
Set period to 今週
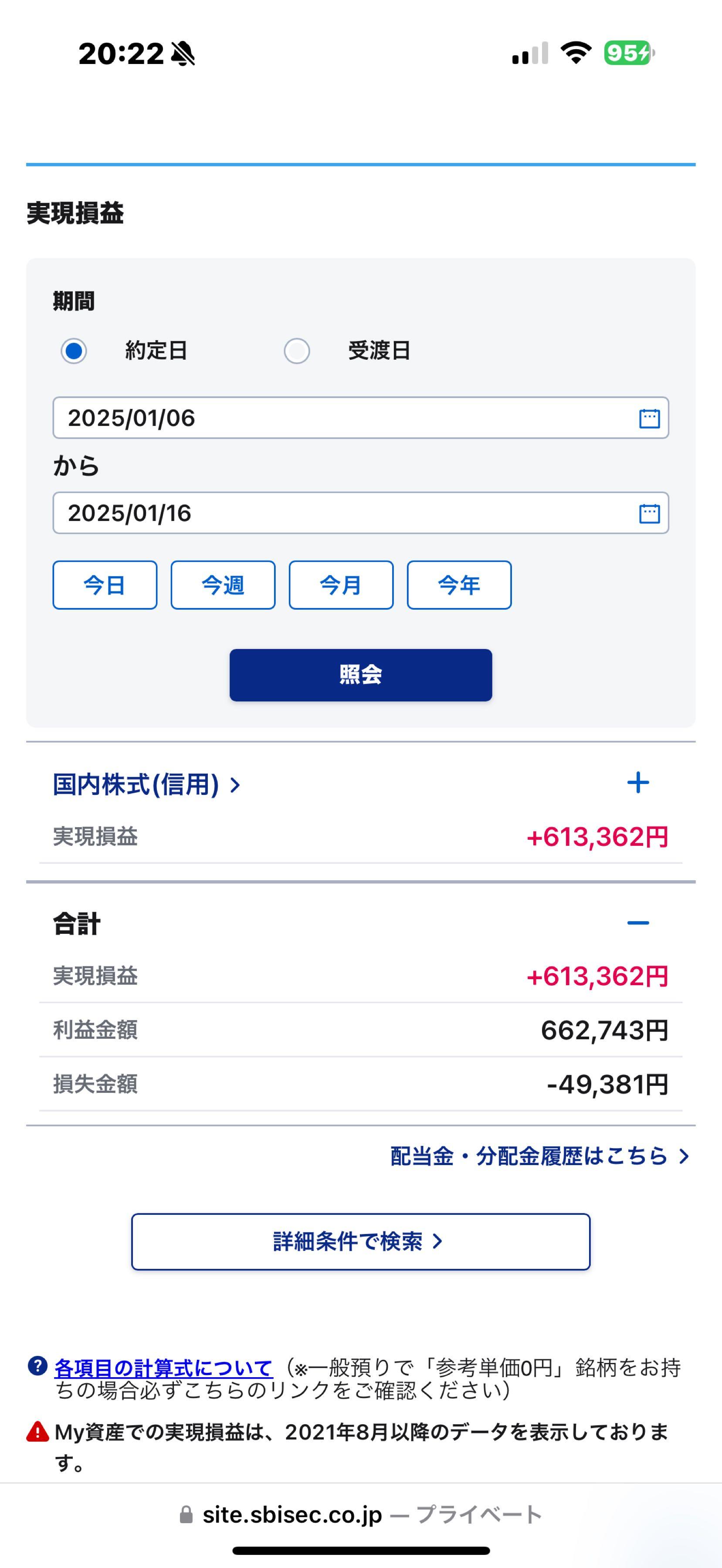click(x=223, y=585)
